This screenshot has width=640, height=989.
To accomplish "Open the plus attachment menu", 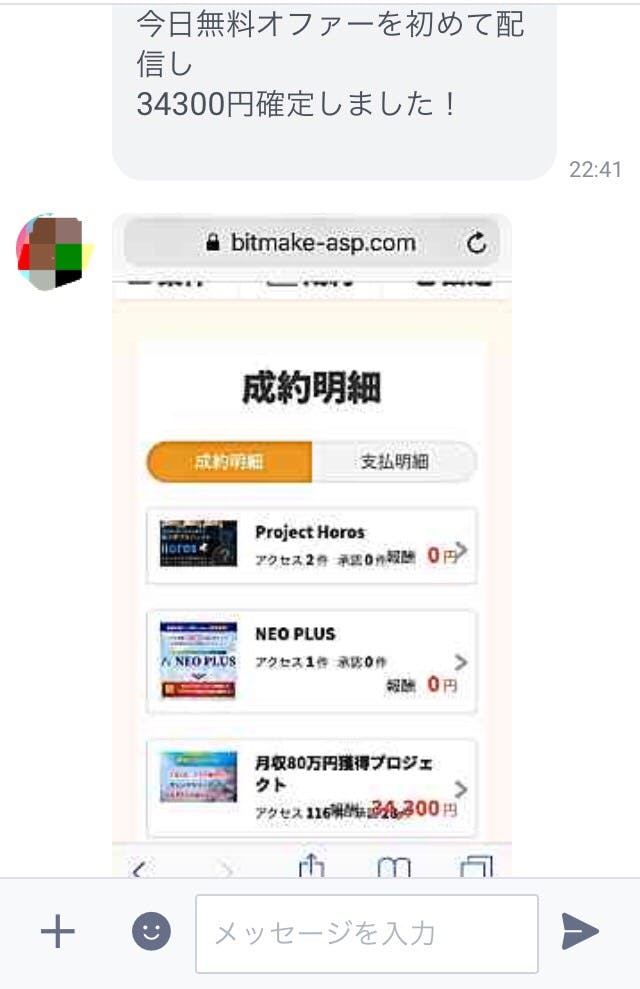I will (x=57, y=932).
